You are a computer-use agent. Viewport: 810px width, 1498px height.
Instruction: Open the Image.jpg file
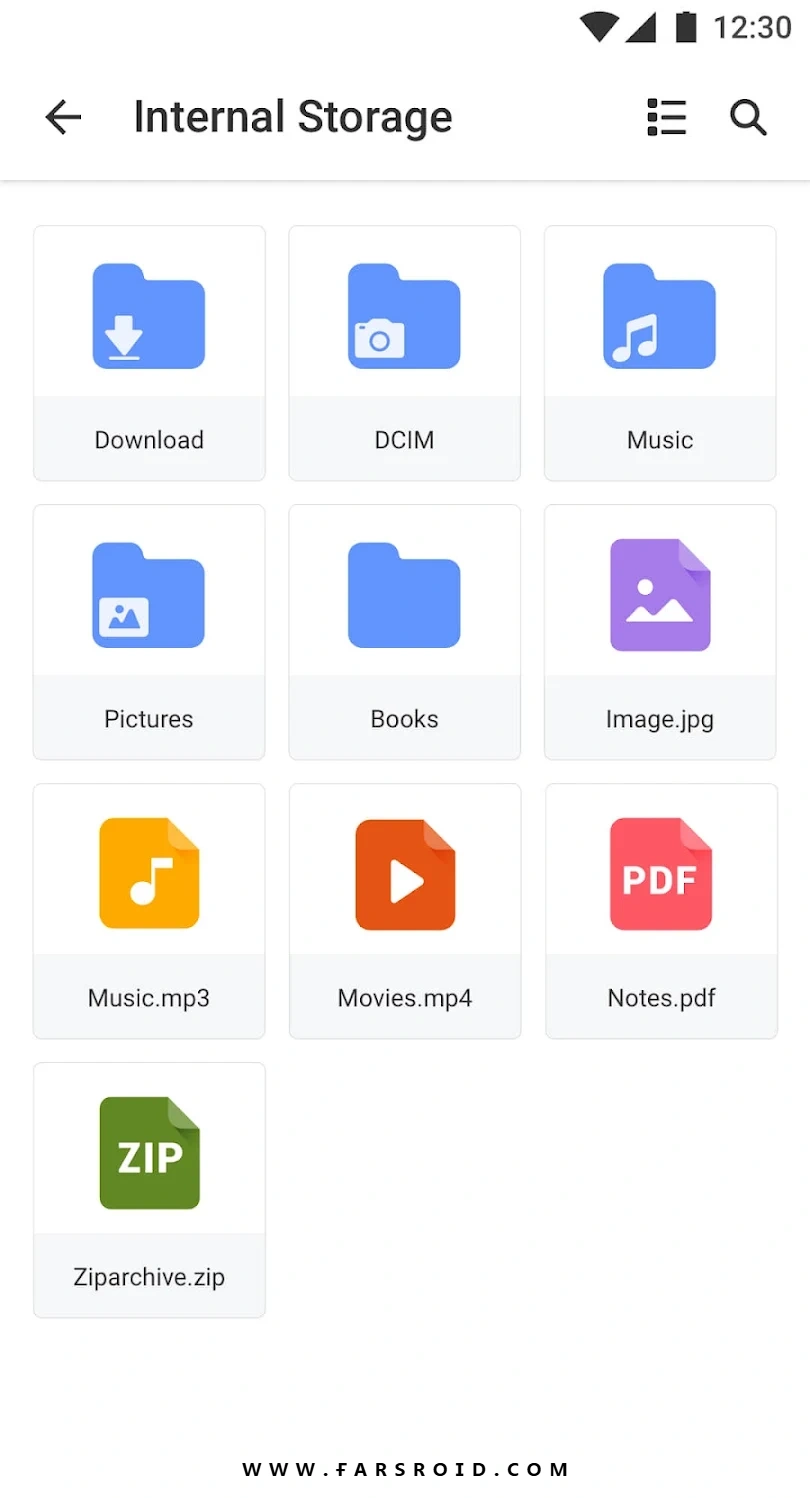pos(660,632)
